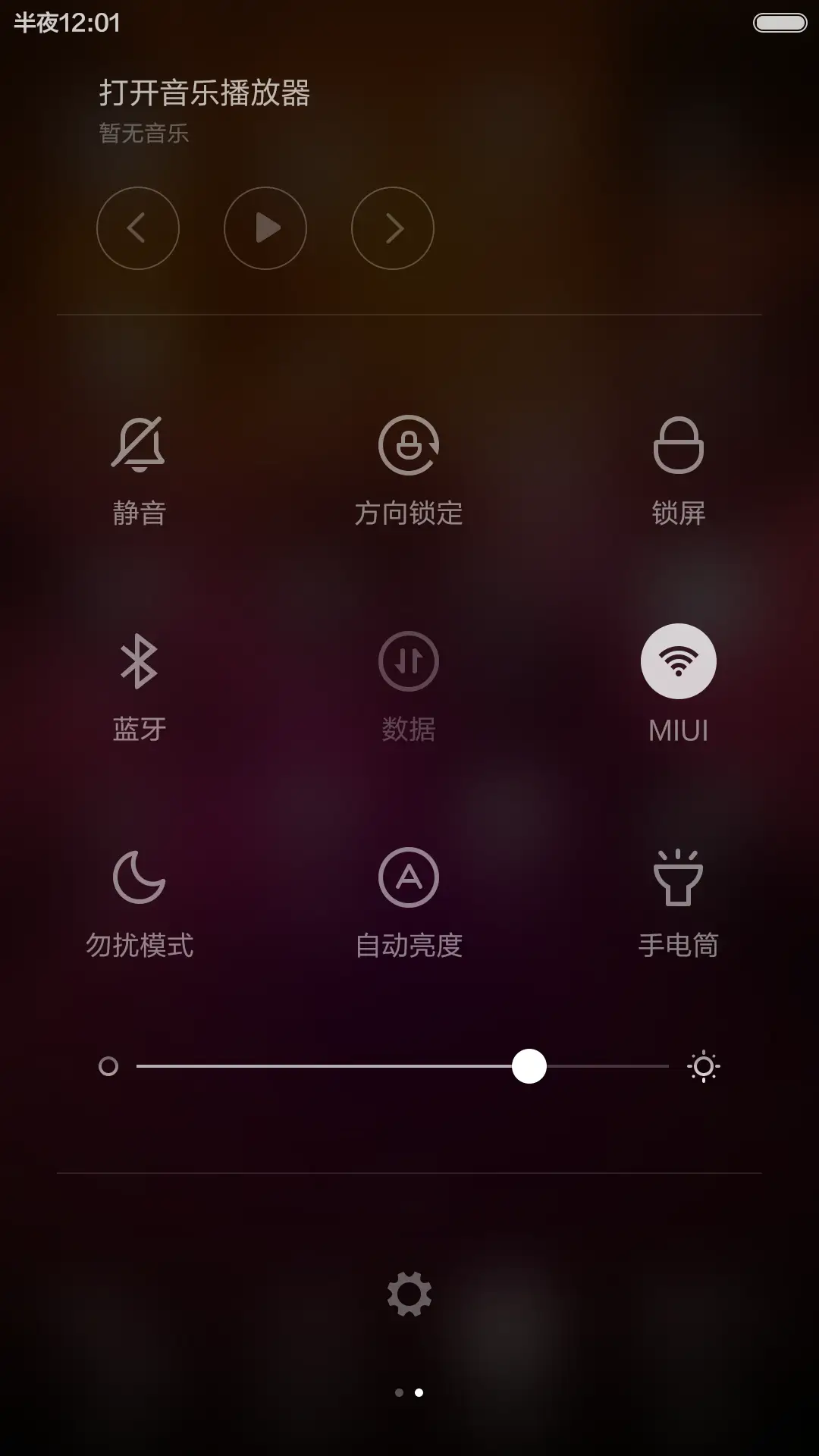Skip to next track

(x=392, y=228)
